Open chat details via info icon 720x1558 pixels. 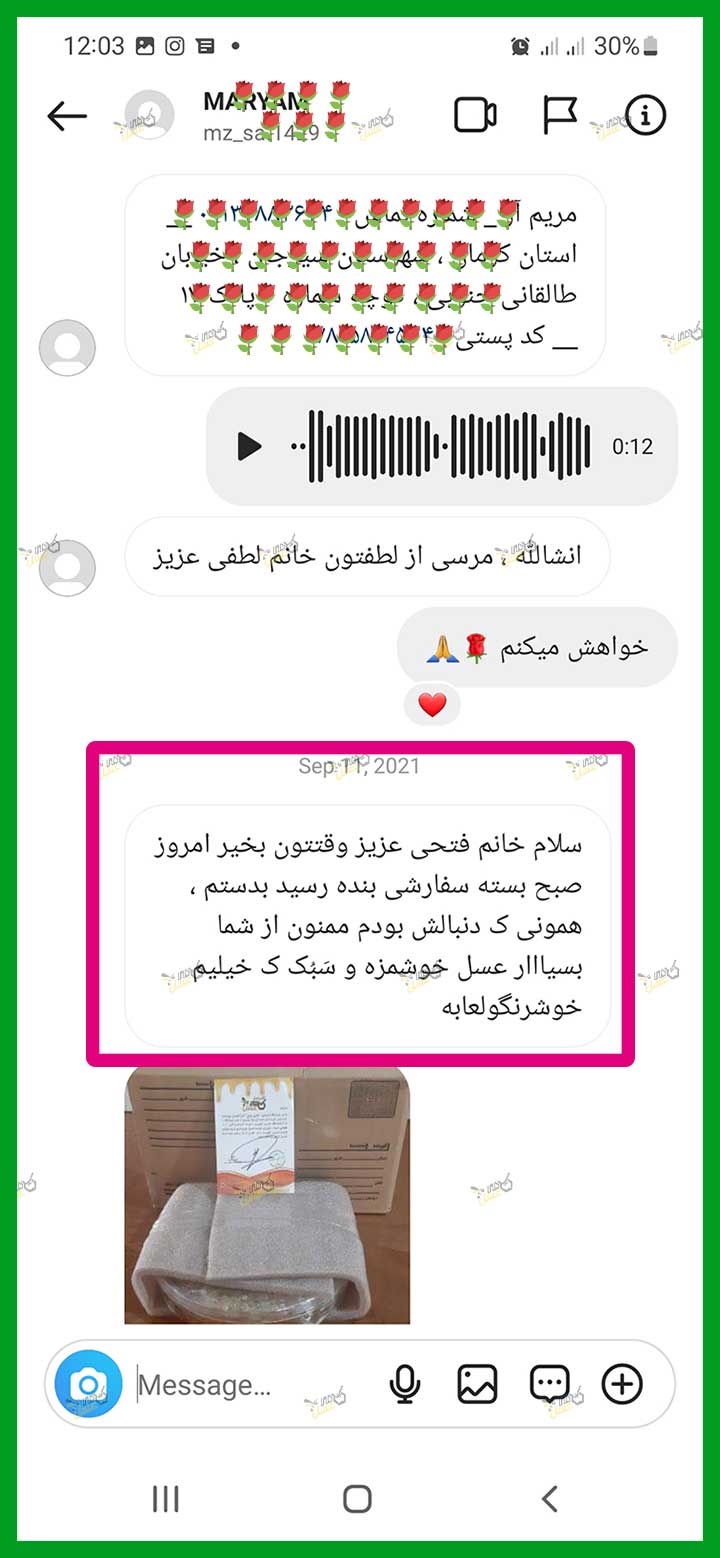[645, 116]
